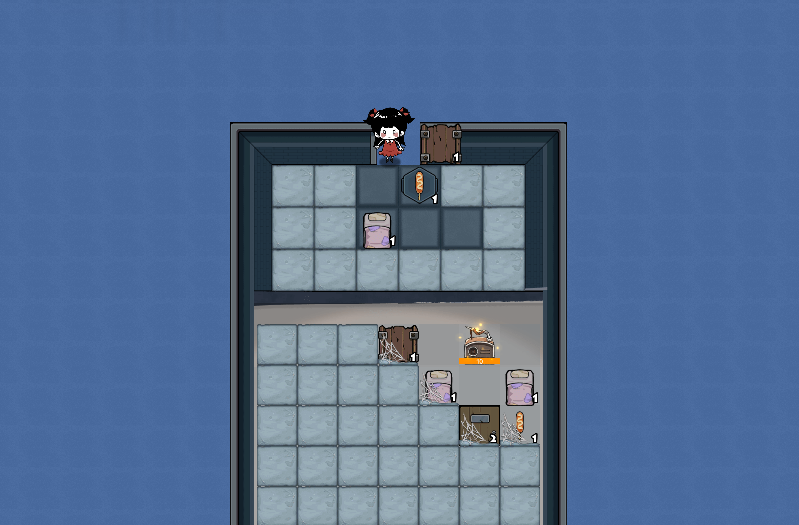The width and height of the screenshot is (799, 525).
Task: Select the sausage item in the upper room
Action: [x=419, y=185]
